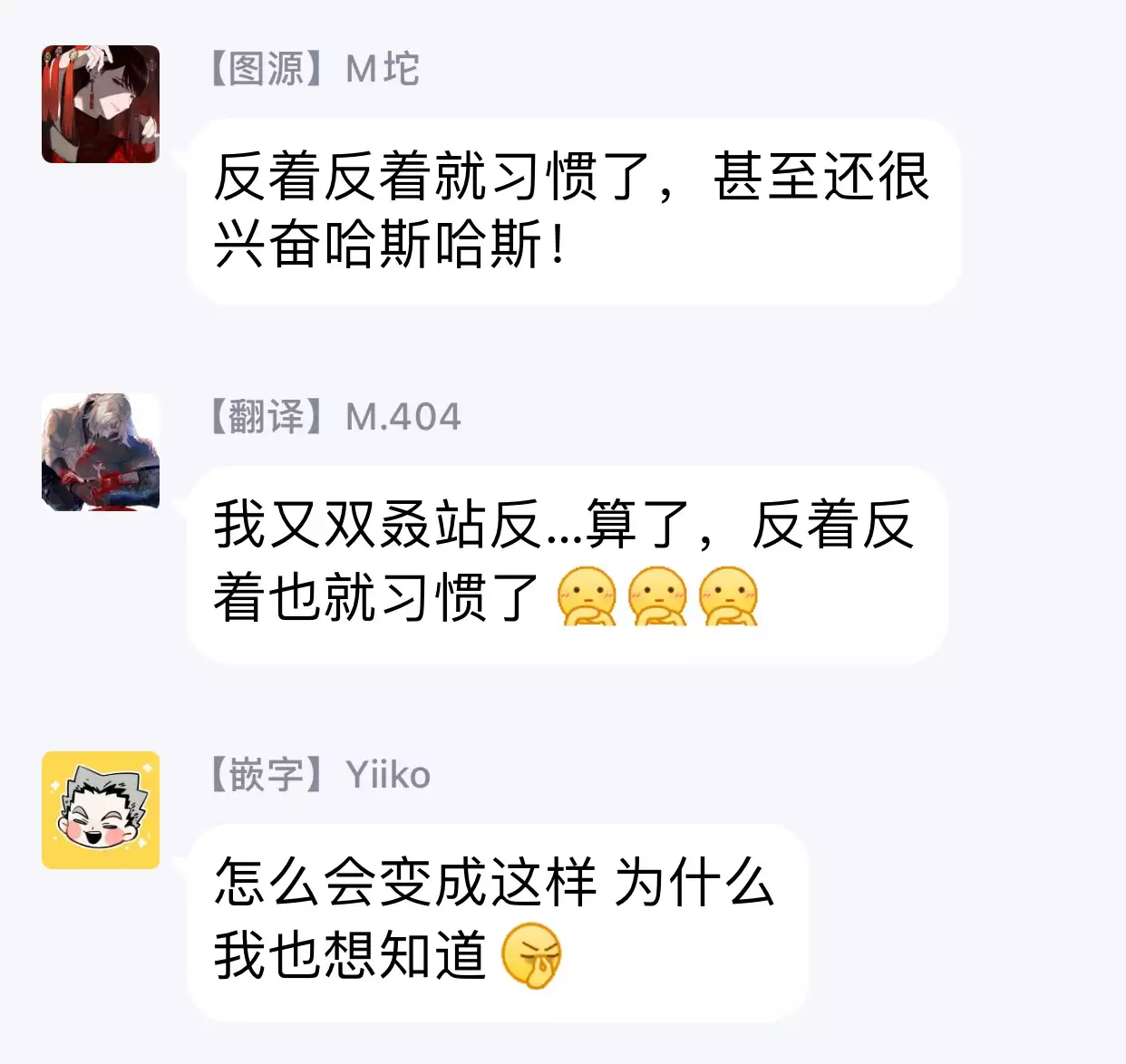The image size is (1126, 1064).
Task: Open M坨's profile avatar
Action: pos(101,104)
